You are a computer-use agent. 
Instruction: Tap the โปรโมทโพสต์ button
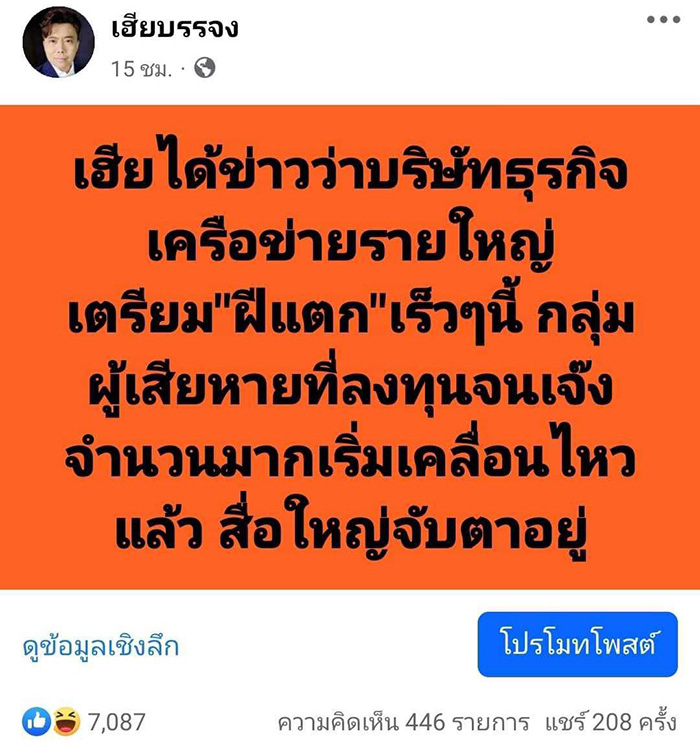pos(577,644)
